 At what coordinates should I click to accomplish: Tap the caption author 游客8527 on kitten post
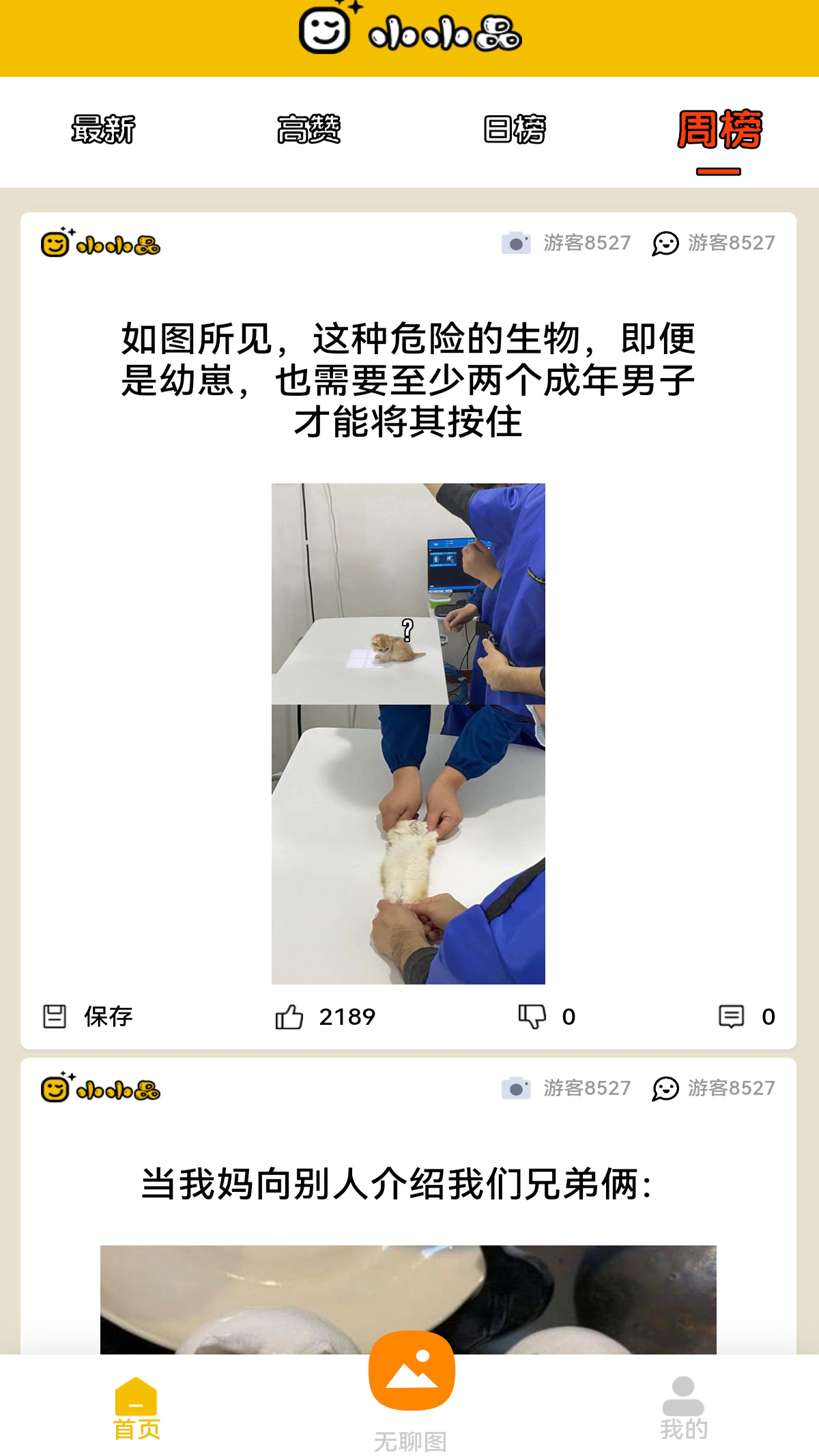(714, 243)
